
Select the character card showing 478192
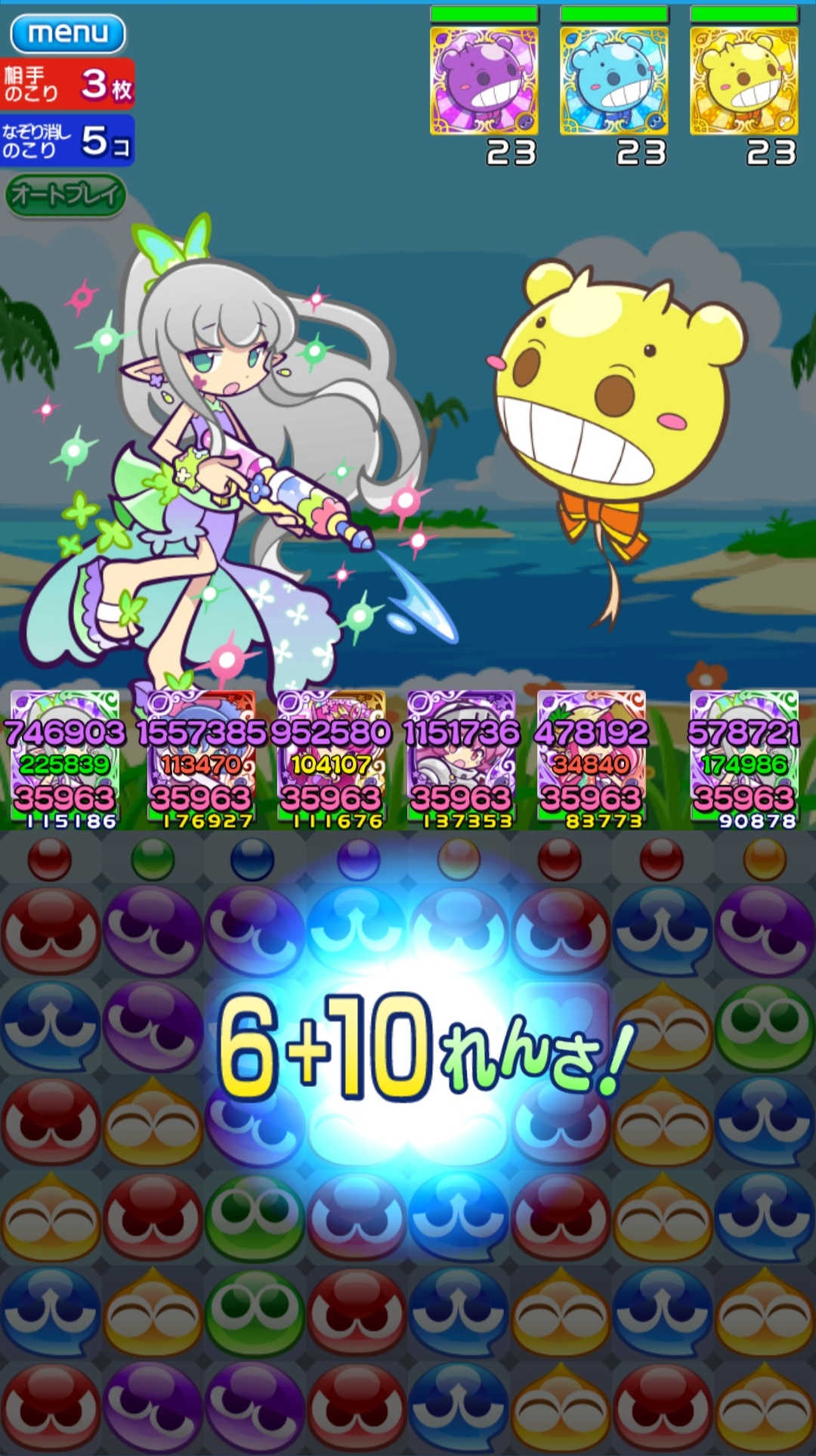point(591,756)
